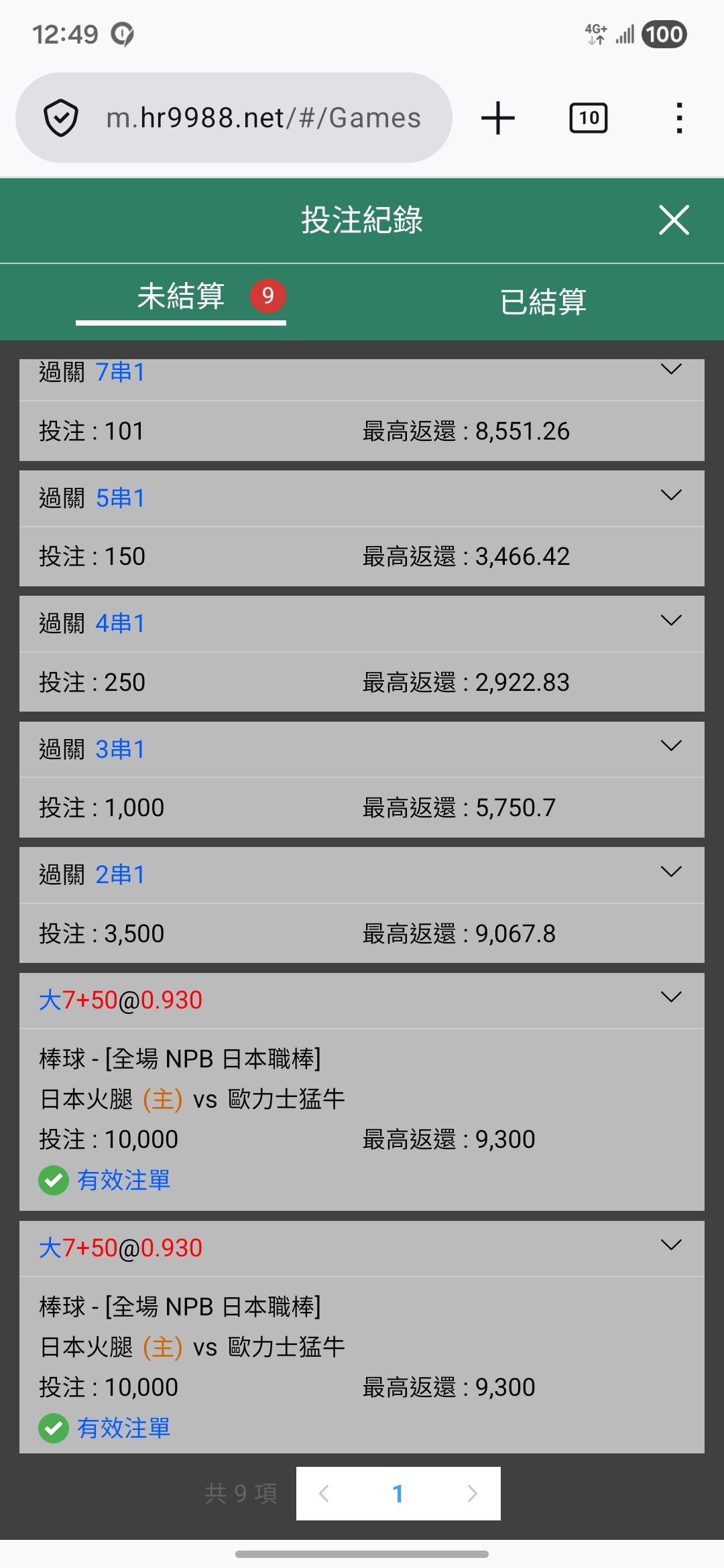Open the tab switcher showing 10 tabs
Viewport: 724px width, 1568px height.
588,118
